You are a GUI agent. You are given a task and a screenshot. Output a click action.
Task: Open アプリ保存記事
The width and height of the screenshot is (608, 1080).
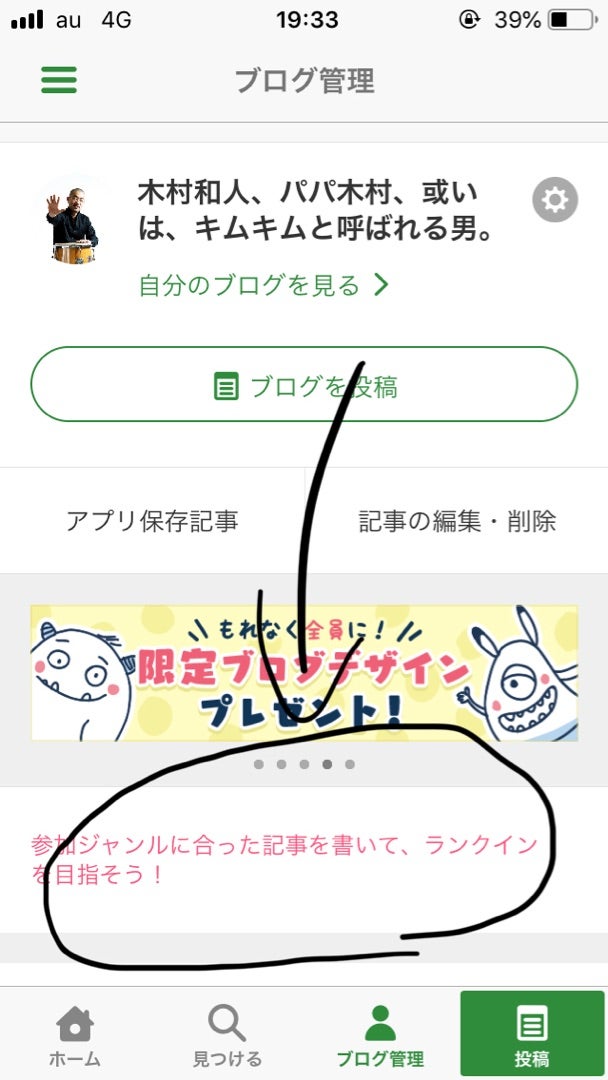(152, 521)
